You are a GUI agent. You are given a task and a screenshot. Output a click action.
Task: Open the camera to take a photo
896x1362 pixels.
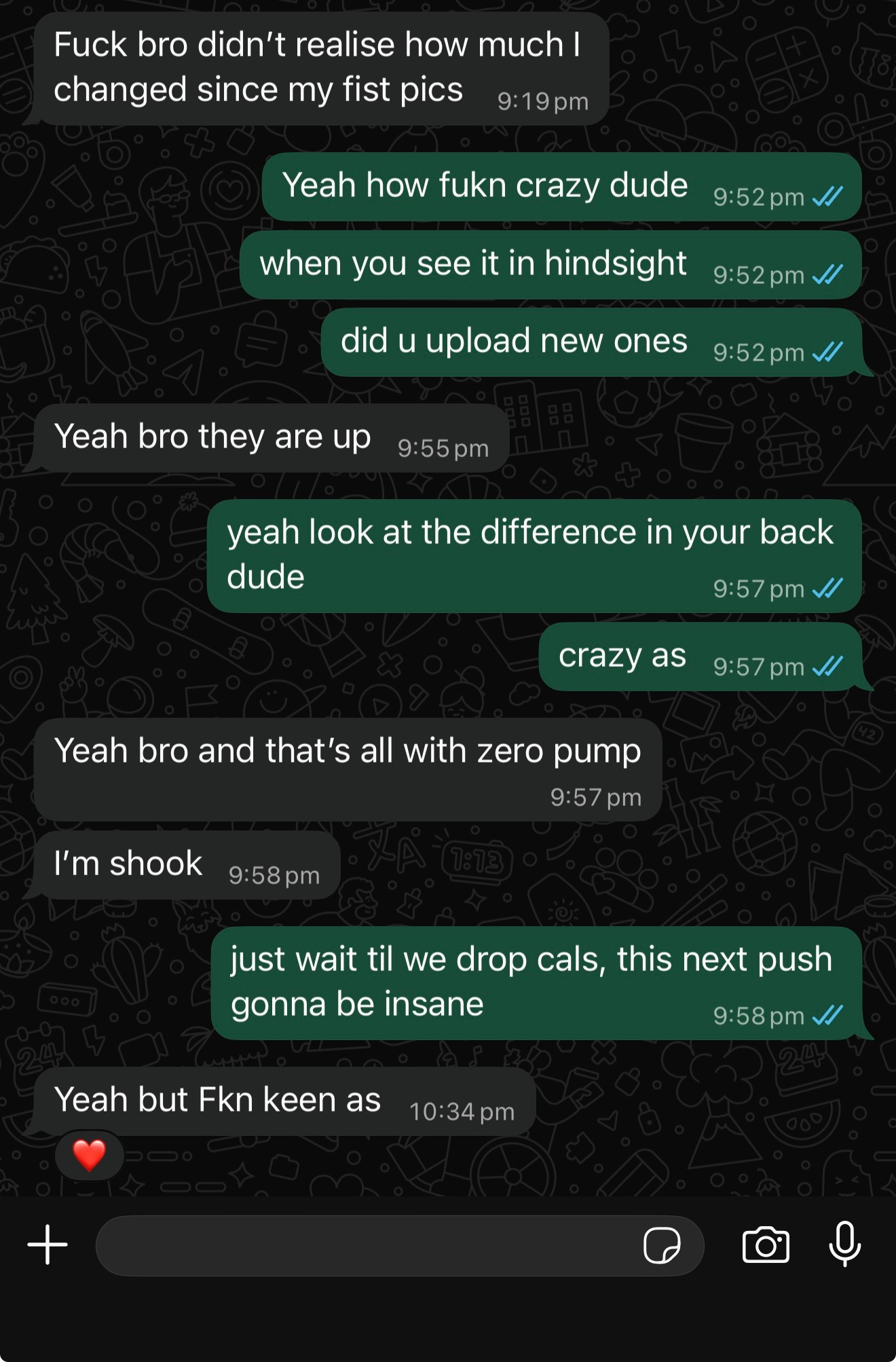point(766,1245)
